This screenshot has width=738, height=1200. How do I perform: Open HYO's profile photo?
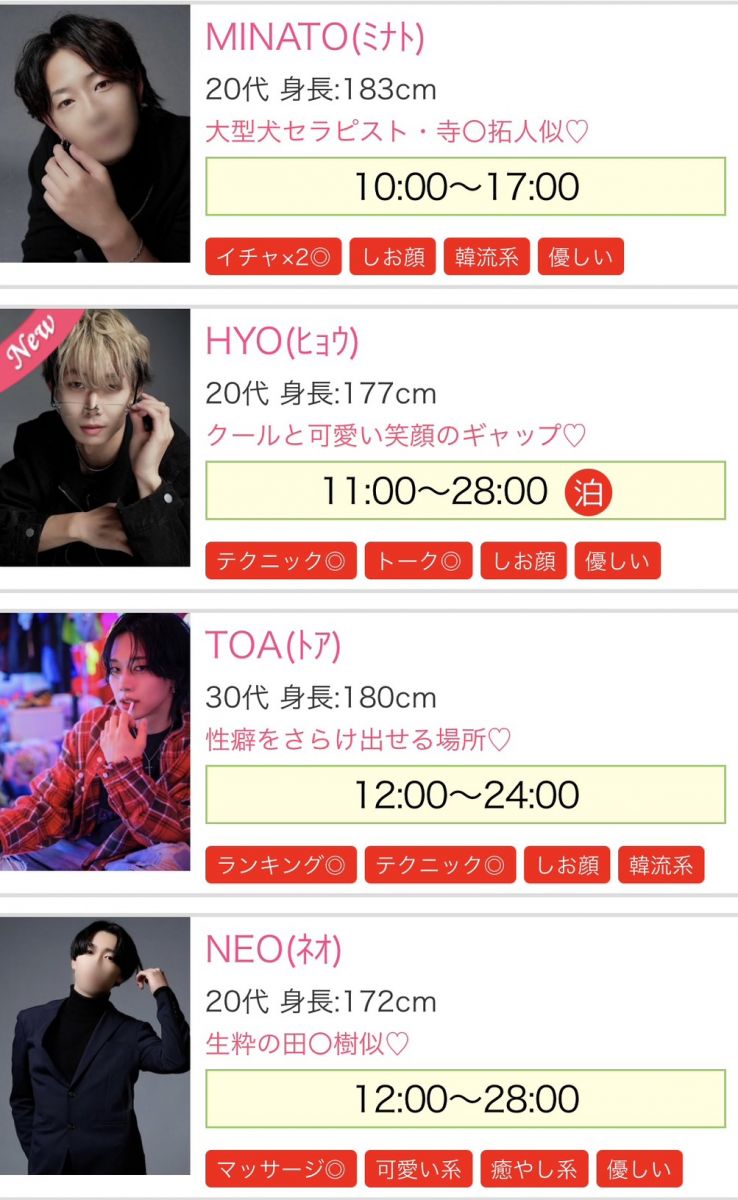click(95, 438)
